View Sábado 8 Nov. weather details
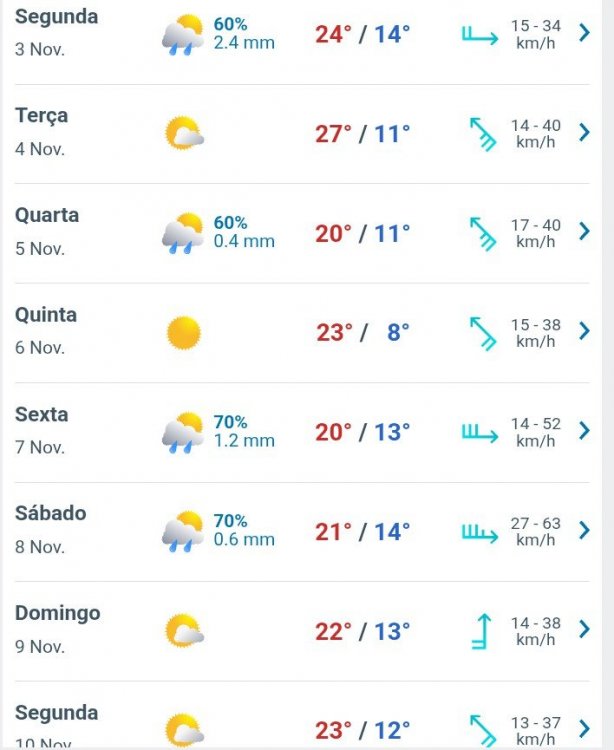The width and height of the screenshot is (614, 750). [584, 531]
